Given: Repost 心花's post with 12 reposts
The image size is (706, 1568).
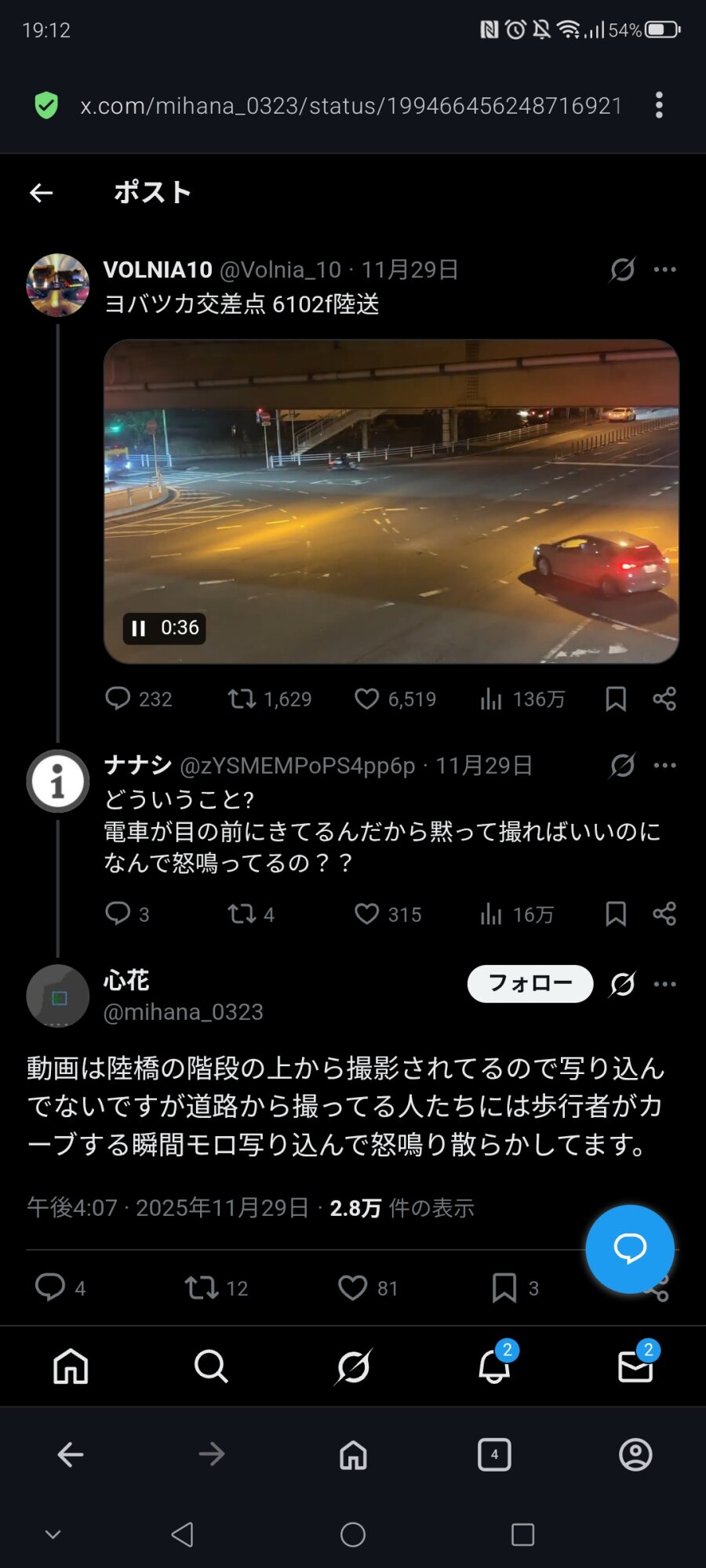Looking at the screenshot, I should (202, 1287).
